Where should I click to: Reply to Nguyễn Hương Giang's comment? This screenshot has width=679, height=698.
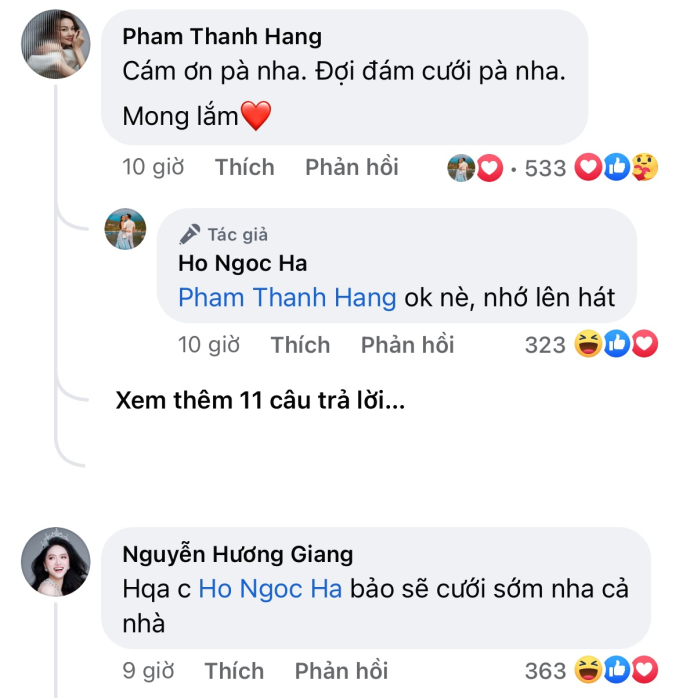341,670
